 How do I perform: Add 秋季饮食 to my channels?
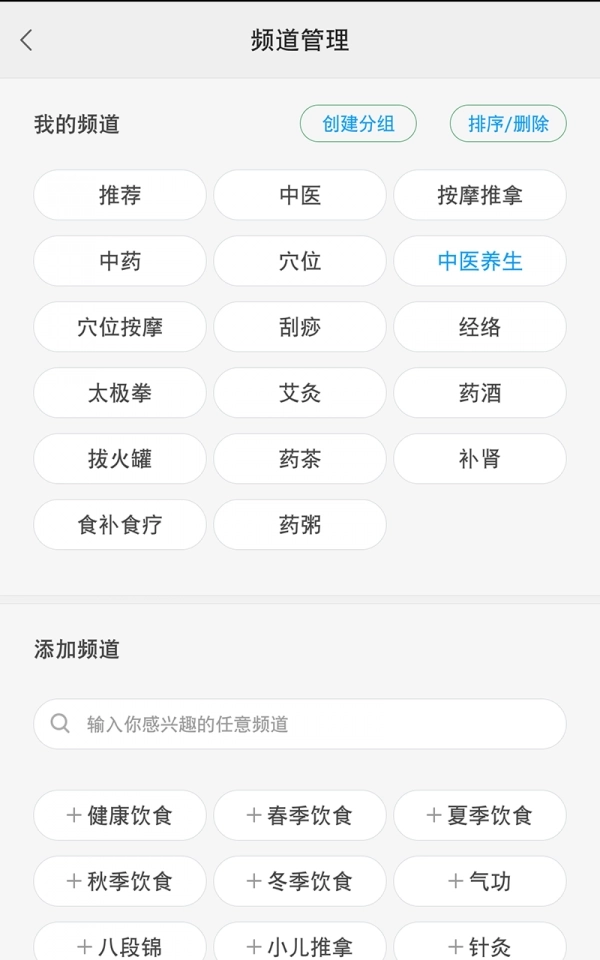[x=120, y=882]
